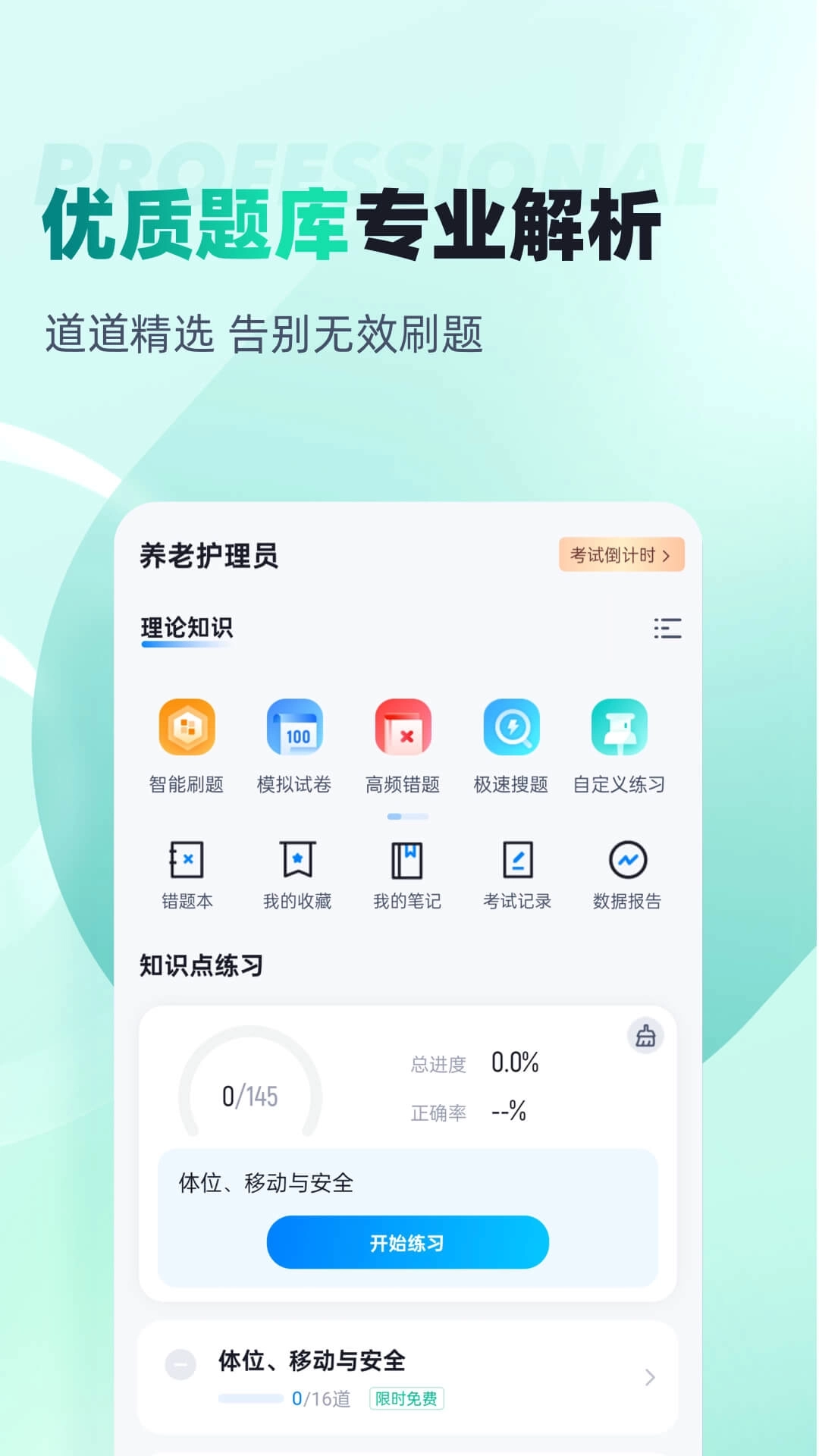Tap the page indicator dots under feature icons
This screenshot has width=819, height=1456.
(x=407, y=817)
